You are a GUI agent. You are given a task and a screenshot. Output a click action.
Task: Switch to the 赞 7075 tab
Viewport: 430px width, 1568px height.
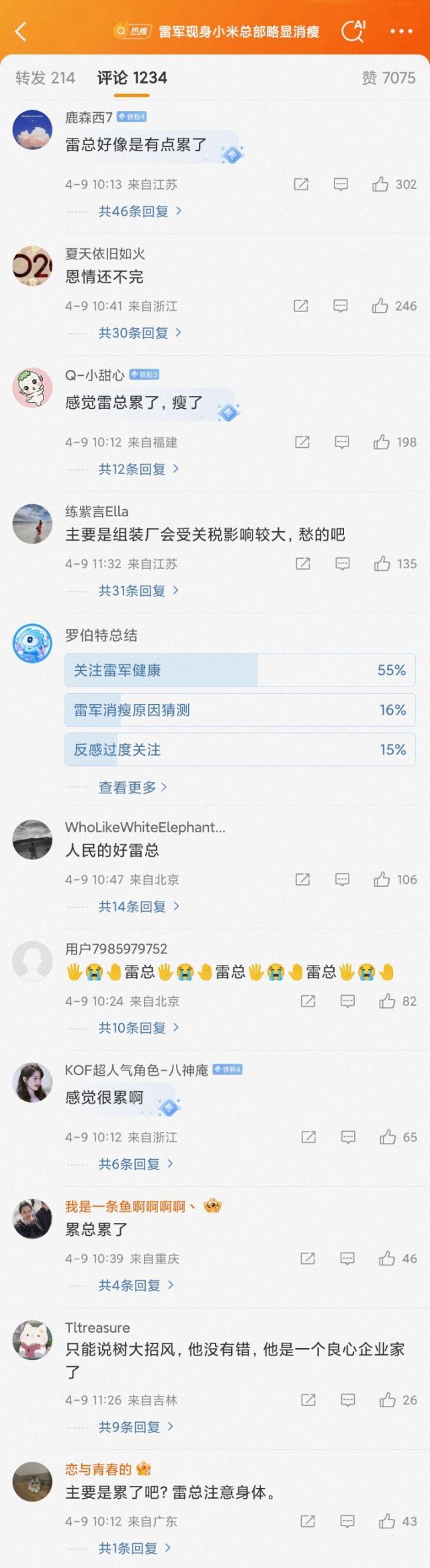(388, 78)
